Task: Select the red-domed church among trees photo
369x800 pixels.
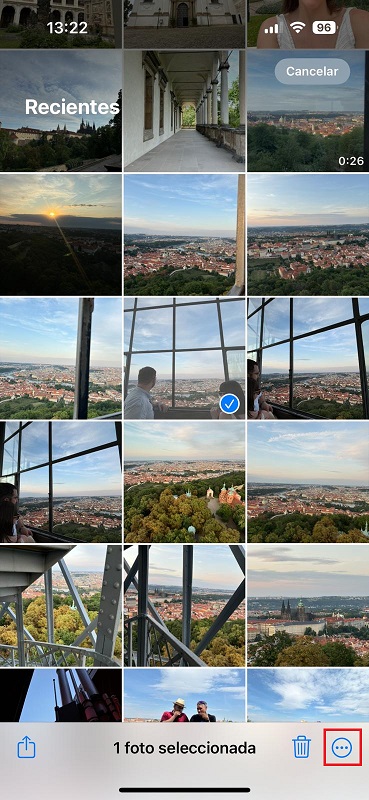Action: pos(184,482)
